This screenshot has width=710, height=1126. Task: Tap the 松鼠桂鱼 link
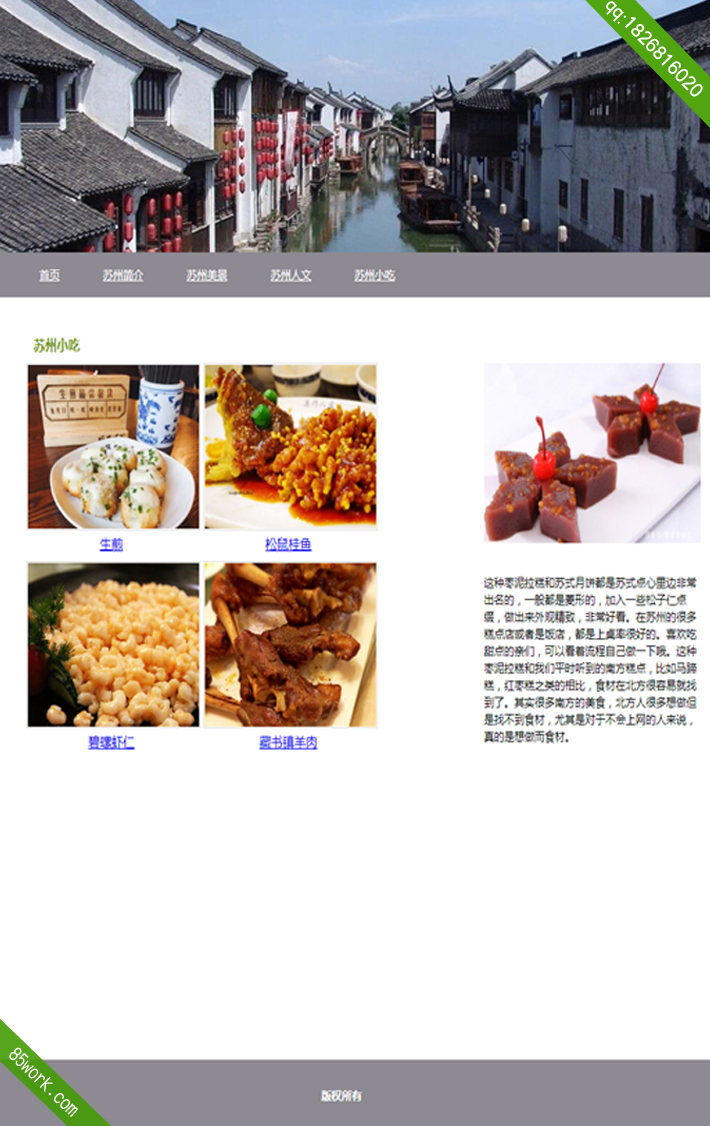[288, 544]
